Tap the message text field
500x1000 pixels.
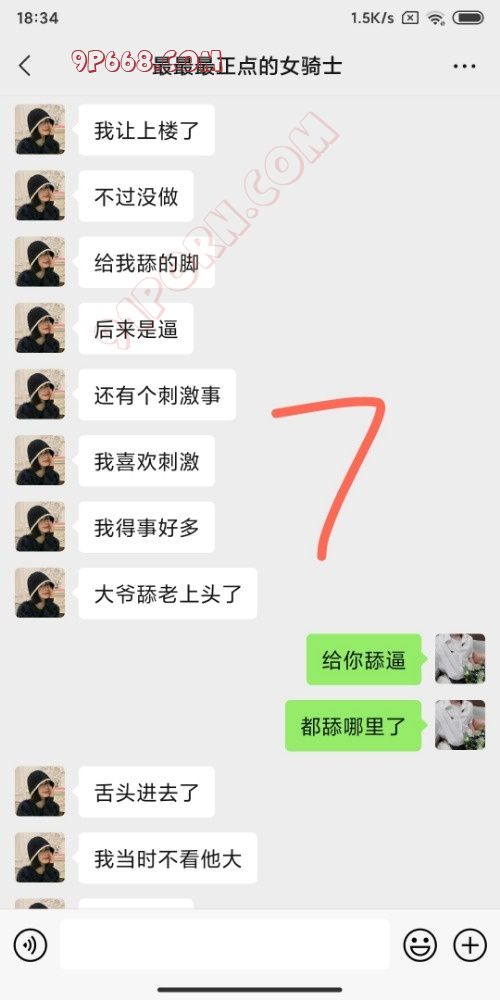(224, 945)
